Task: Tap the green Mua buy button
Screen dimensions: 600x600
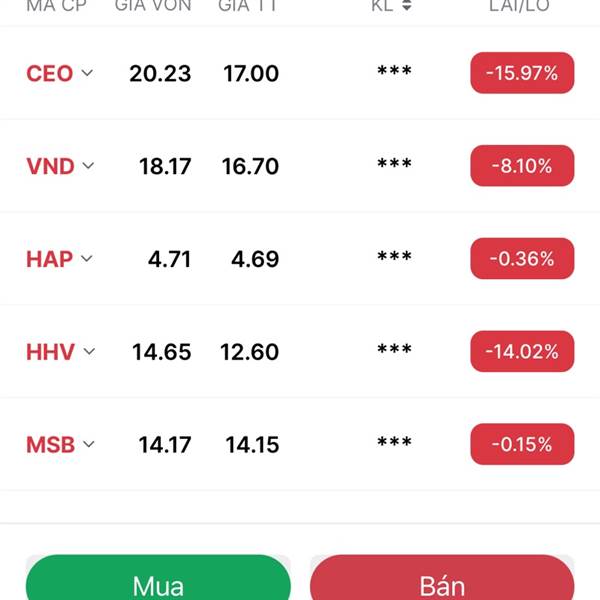Action: (x=158, y=580)
